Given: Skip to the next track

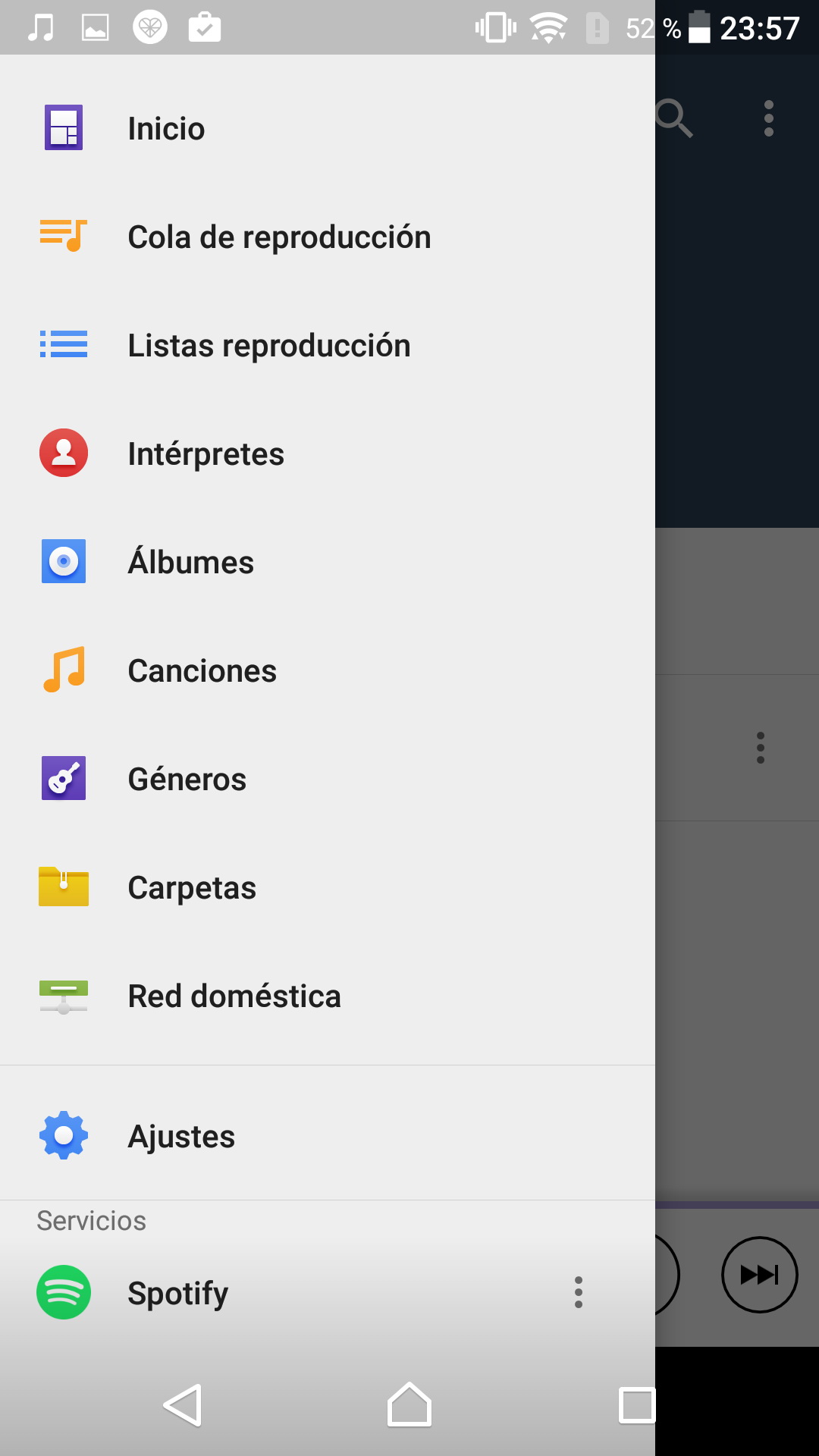Looking at the screenshot, I should [759, 1275].
